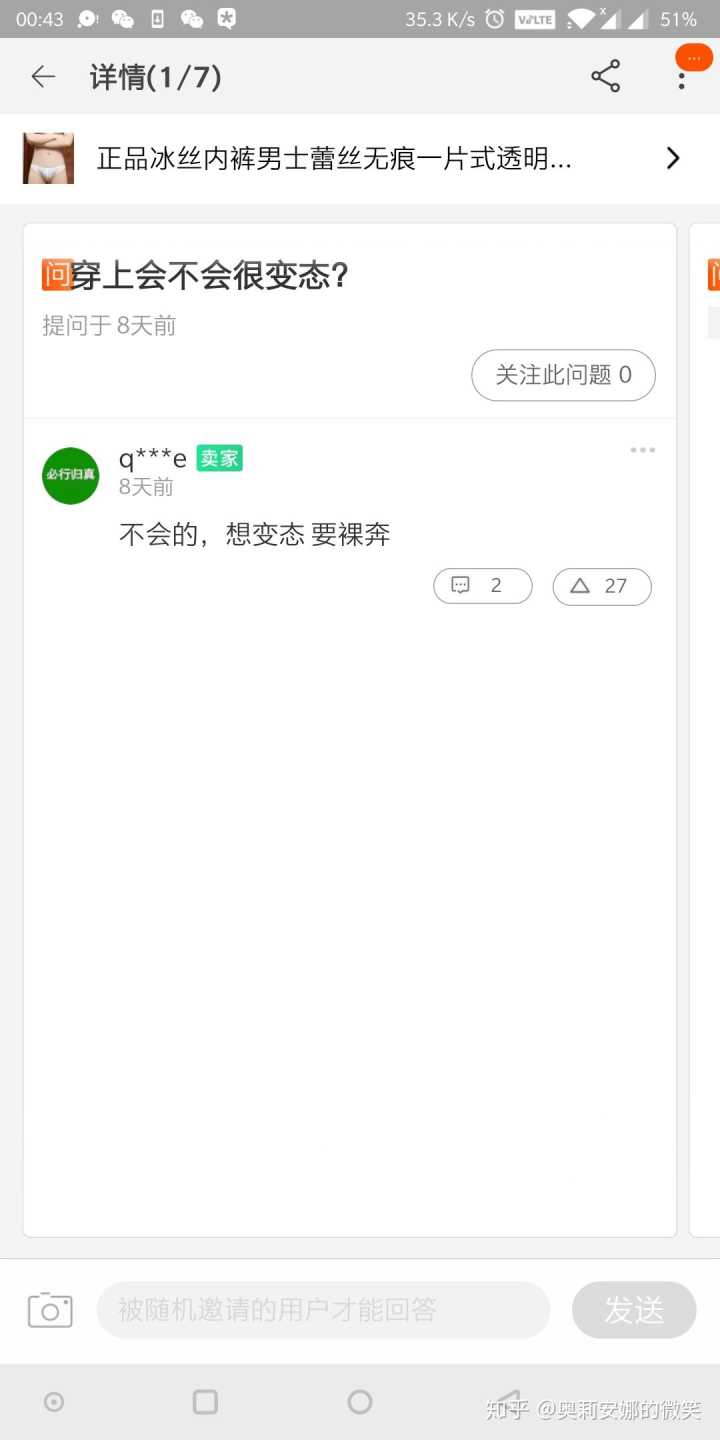Open the top-right overflow menu
The image size is (720, 1440).
(x=682, y=77)
